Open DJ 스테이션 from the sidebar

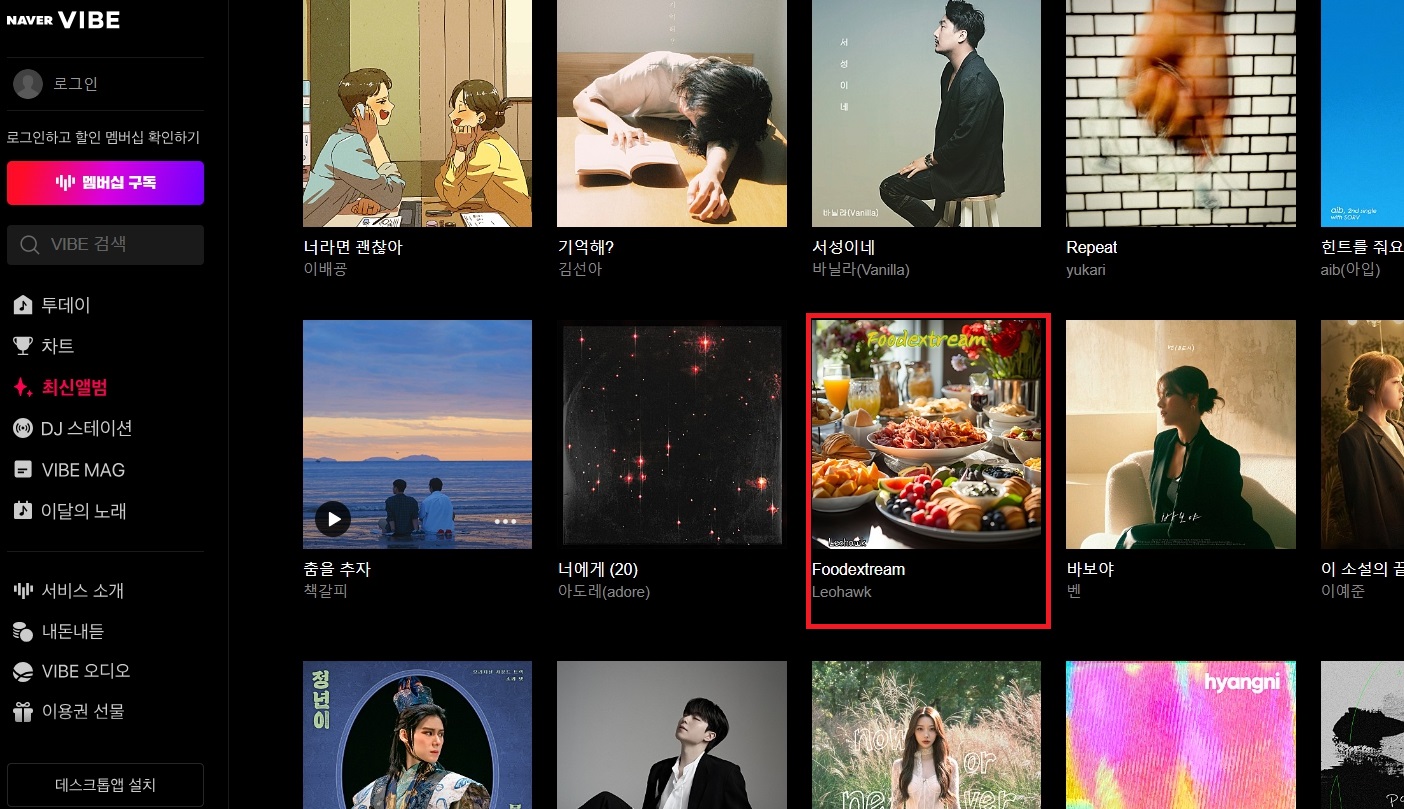click(x=86, y=428)
